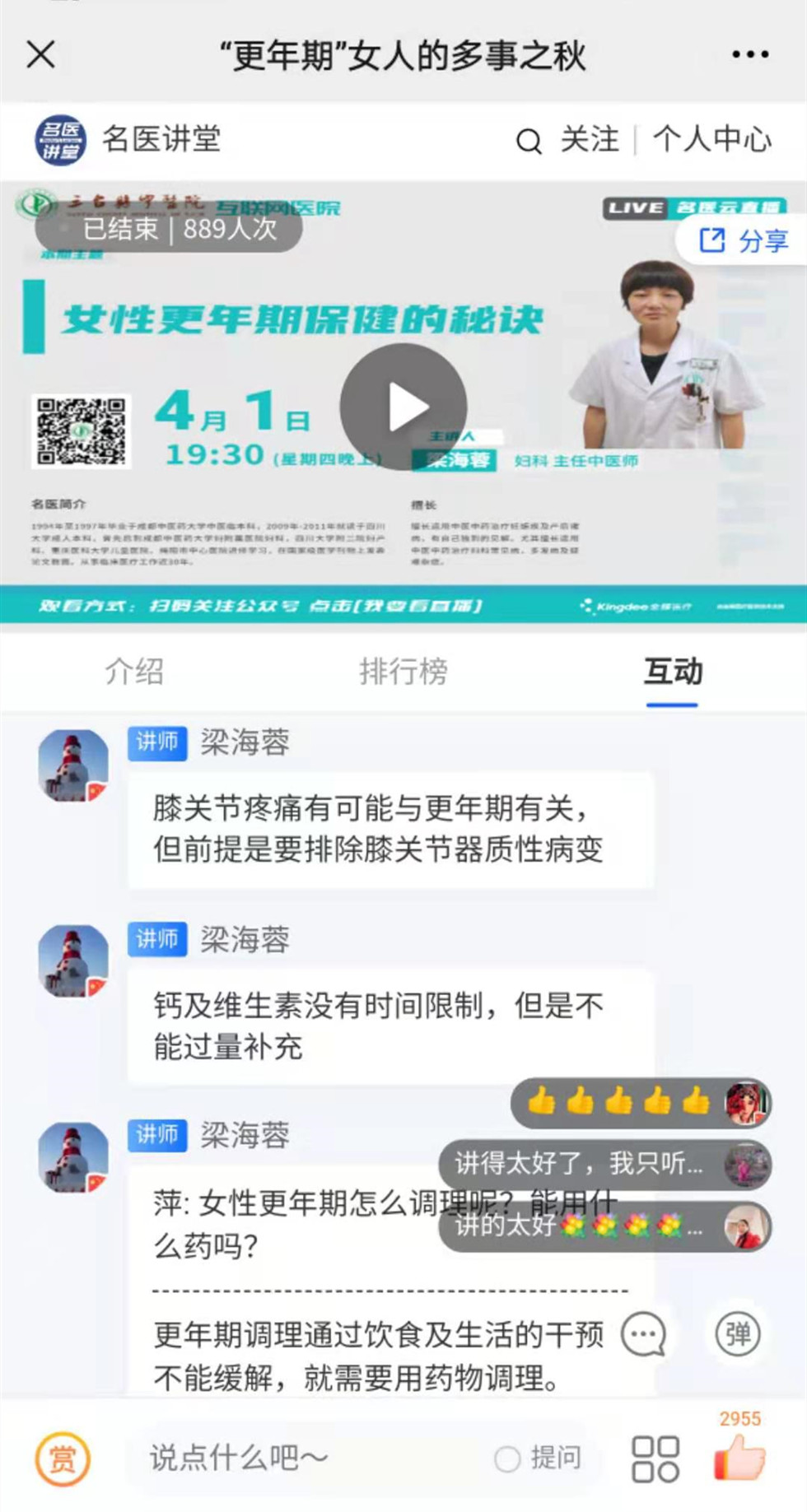Follow 名医讲堂 via 关注
Screen dimensions: 807x1512
590,140
